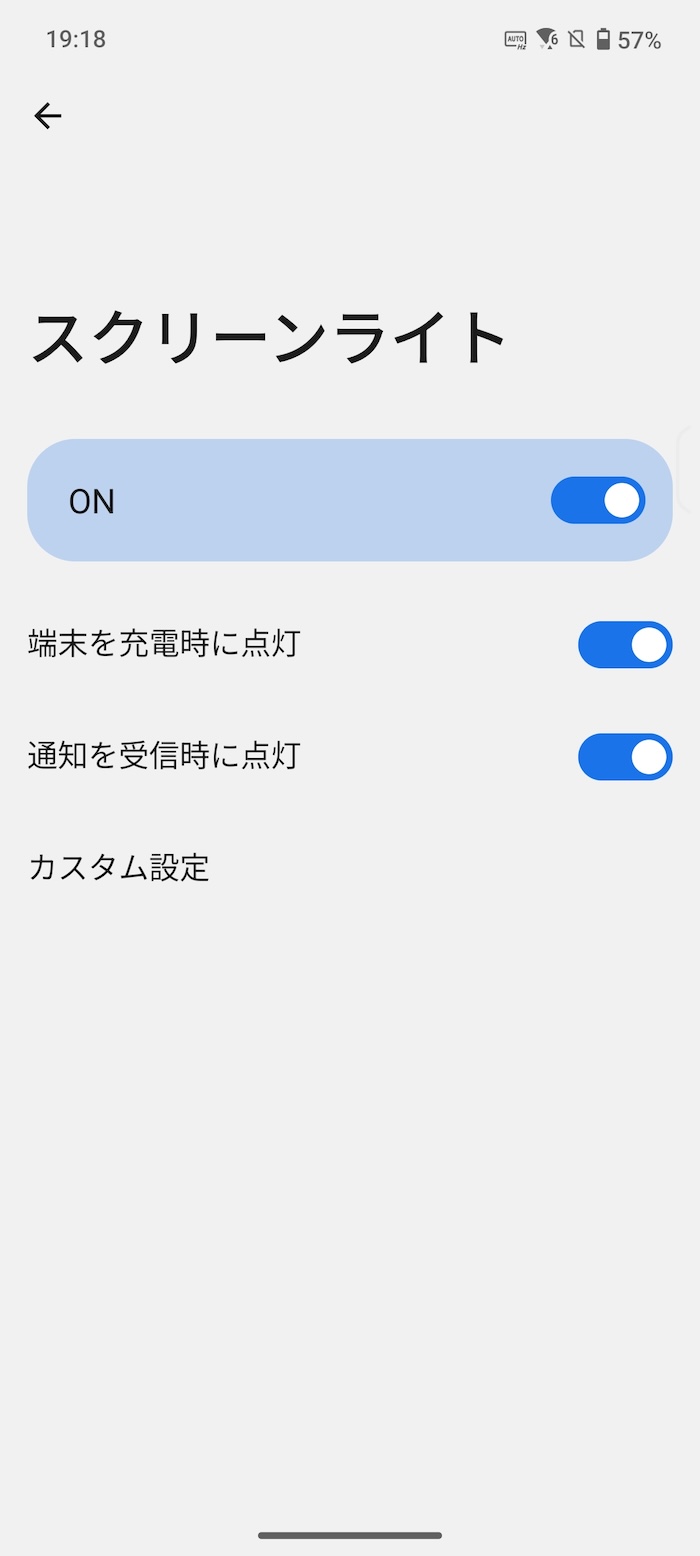Turn off the main スクリーンライト ON switch
This screenshot has height=1556, width=700.
click(598, 500)
